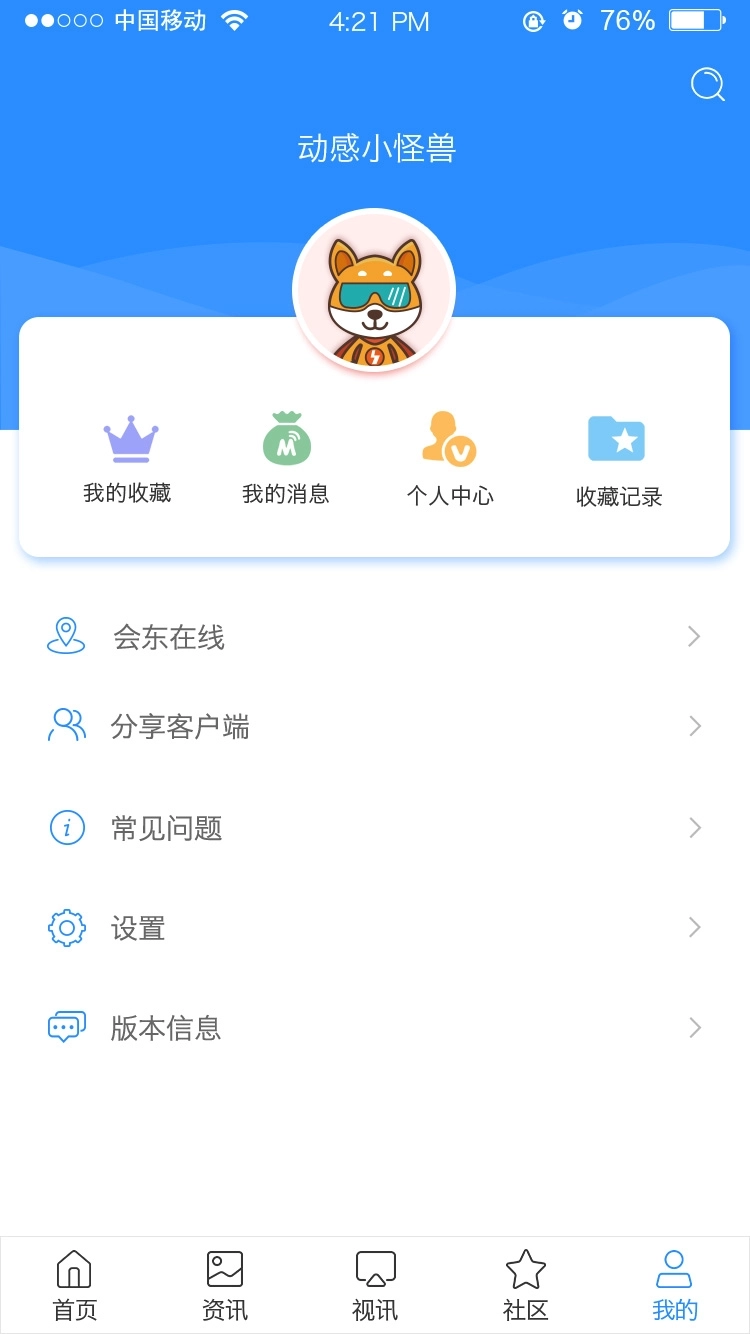Tap the 动感小怪兽 profile avatar
This screenshot has width=750, height=1334.
[x=374, y=289]
